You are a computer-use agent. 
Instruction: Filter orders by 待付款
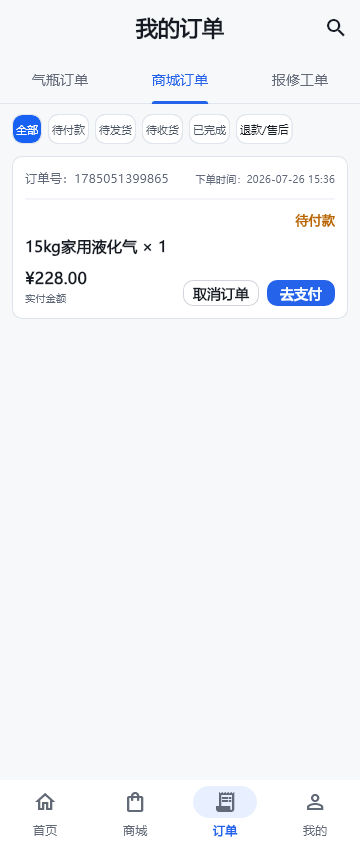click(68, 129)
